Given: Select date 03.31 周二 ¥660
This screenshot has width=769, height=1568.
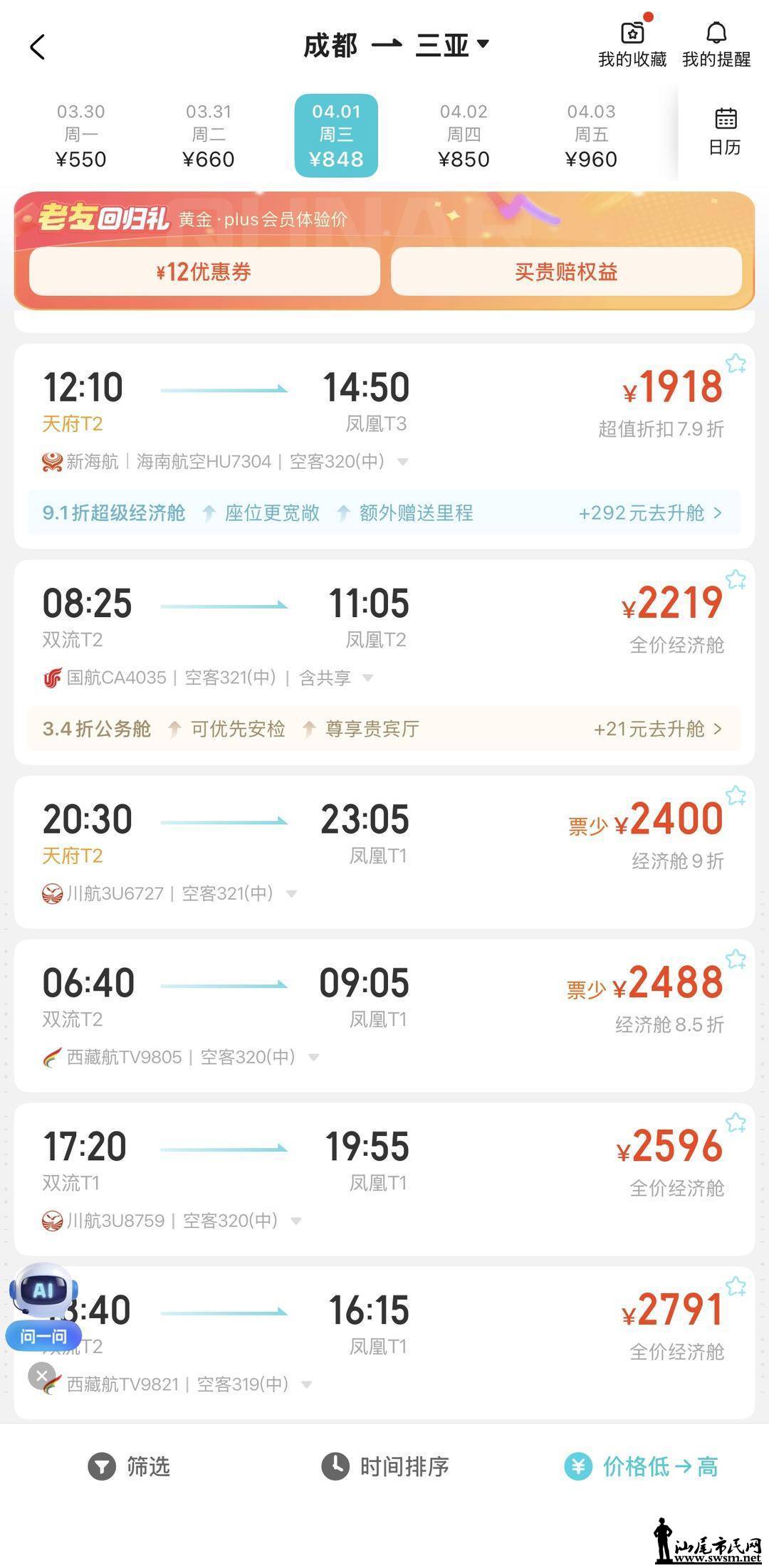Looking at the screenshot, I should (209, 135).
